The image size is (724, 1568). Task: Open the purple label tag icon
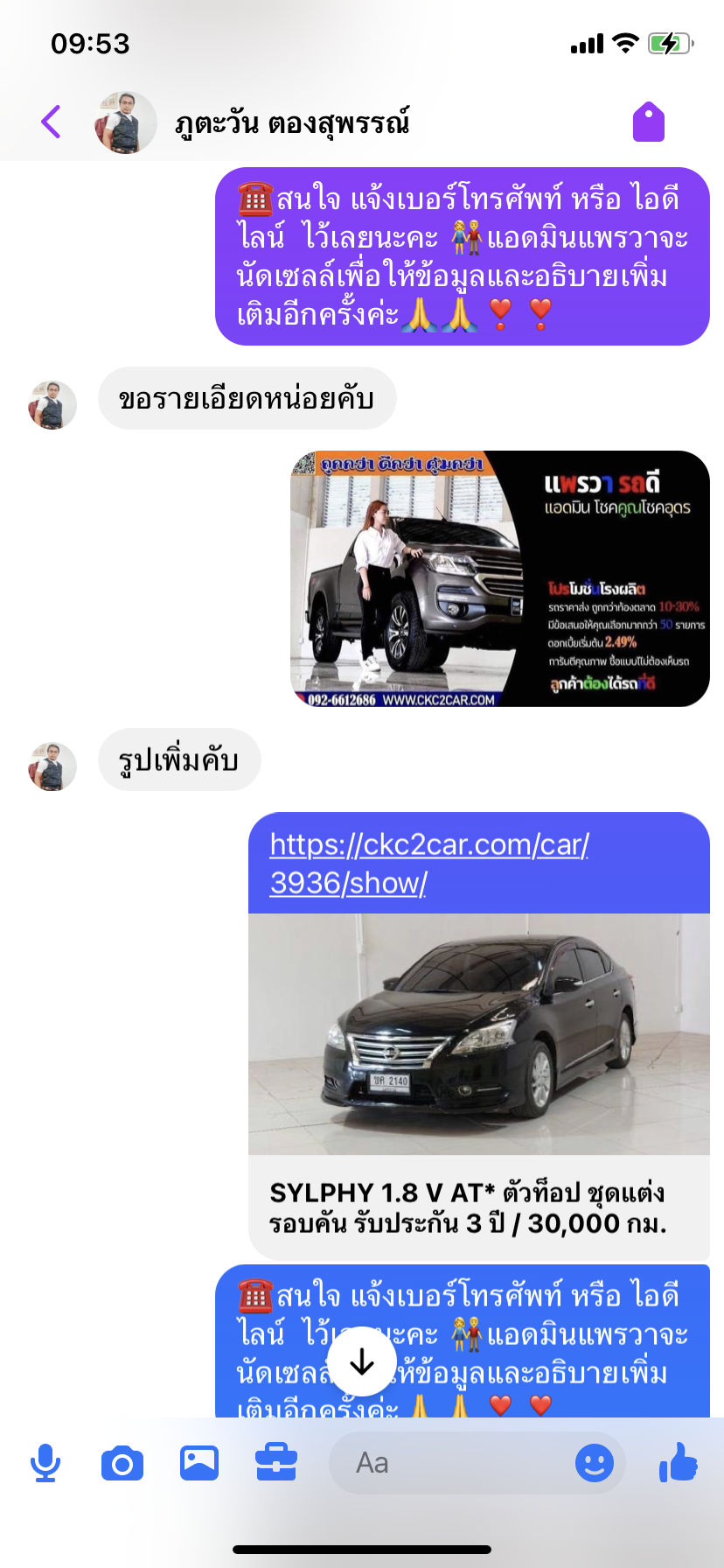649,122
